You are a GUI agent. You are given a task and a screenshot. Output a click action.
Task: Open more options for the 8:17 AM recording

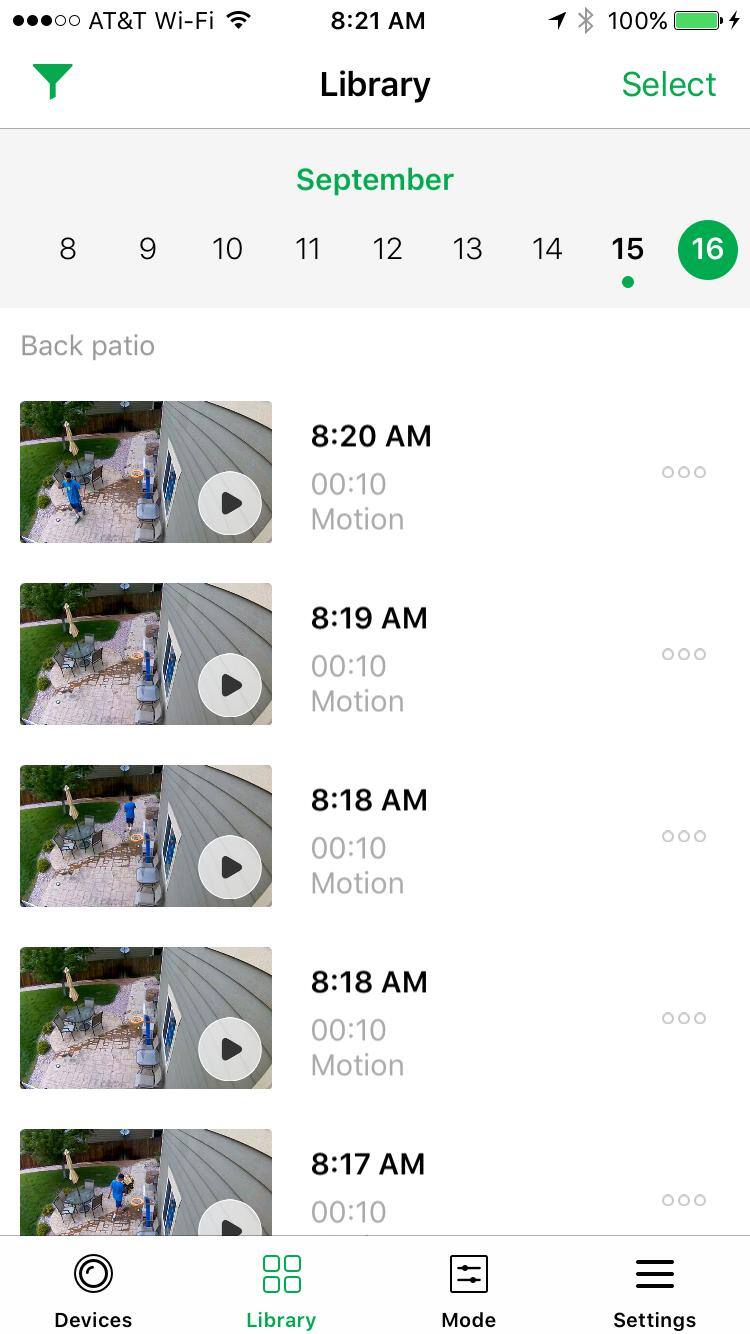point(684,1200)
